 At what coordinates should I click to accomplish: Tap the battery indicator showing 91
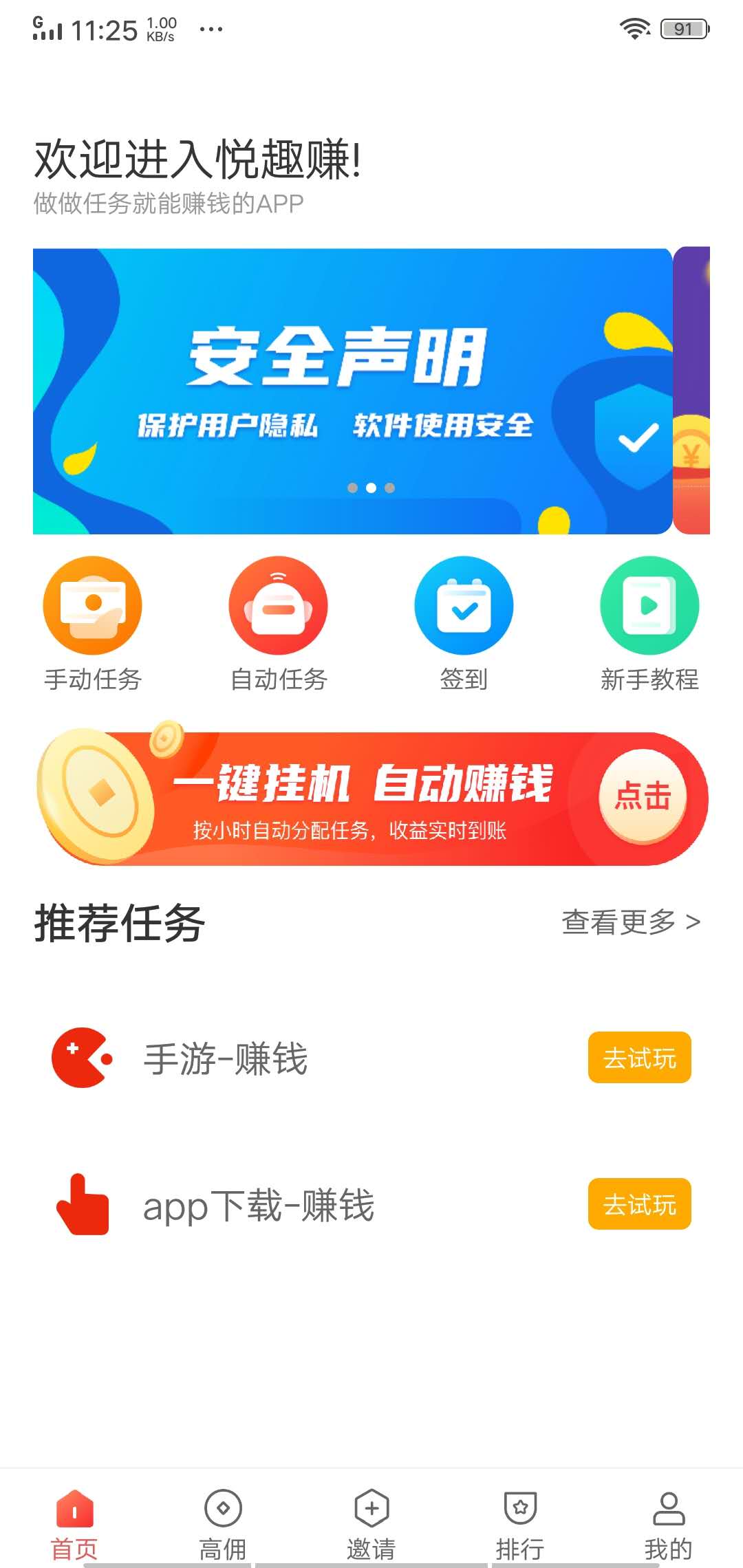(683, 29)
